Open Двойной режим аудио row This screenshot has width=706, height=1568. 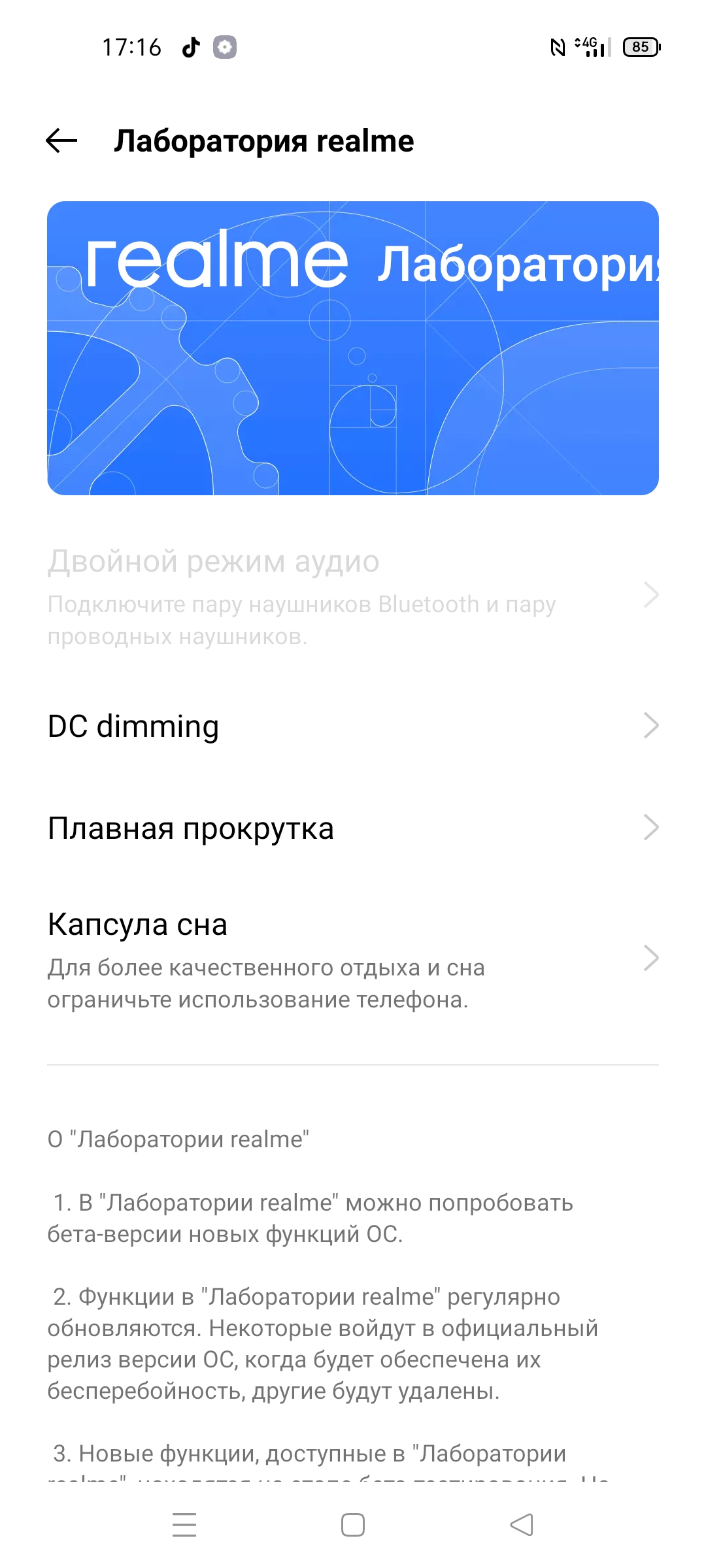(x=353, y=595)
